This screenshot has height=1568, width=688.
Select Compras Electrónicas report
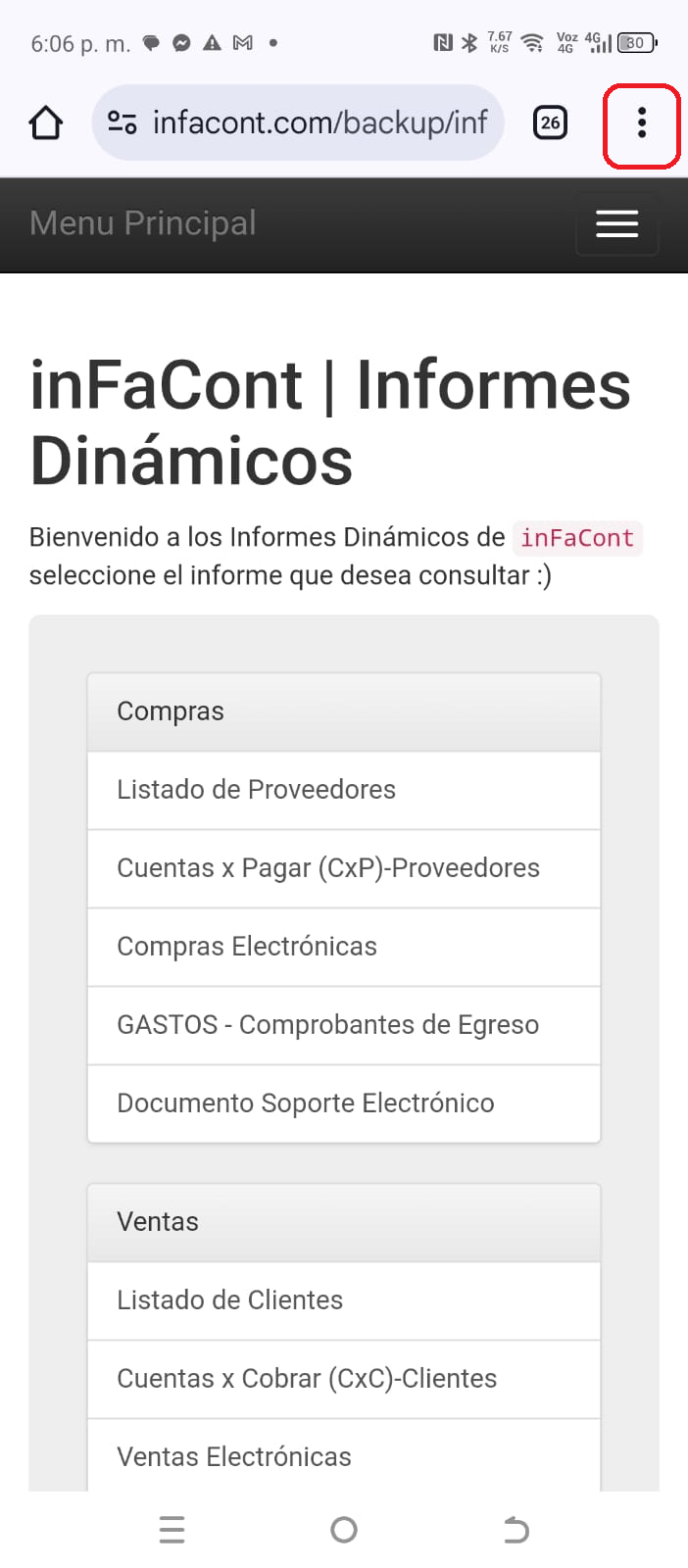point(344,947)
